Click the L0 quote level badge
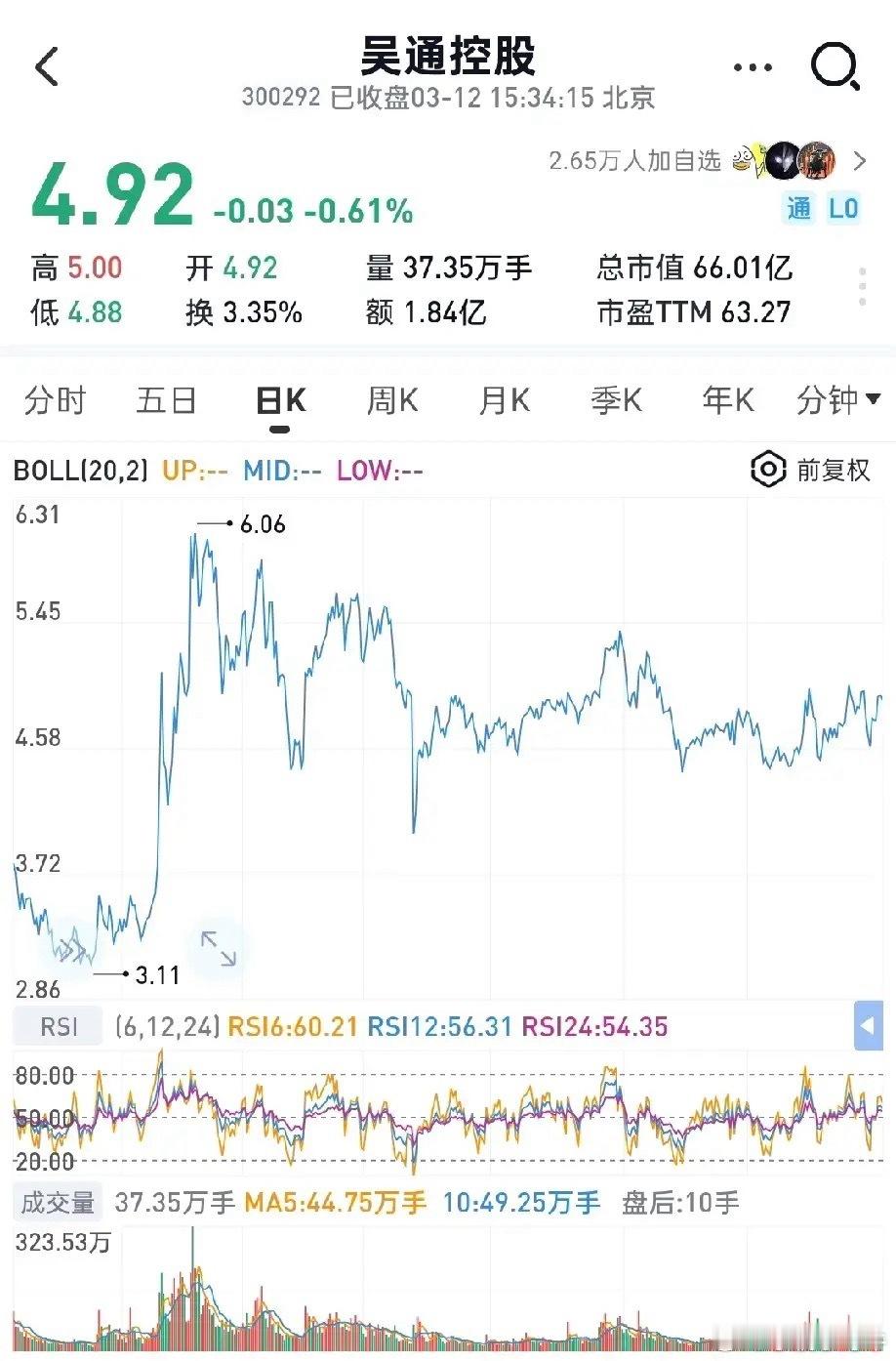 tap(845, 208)
